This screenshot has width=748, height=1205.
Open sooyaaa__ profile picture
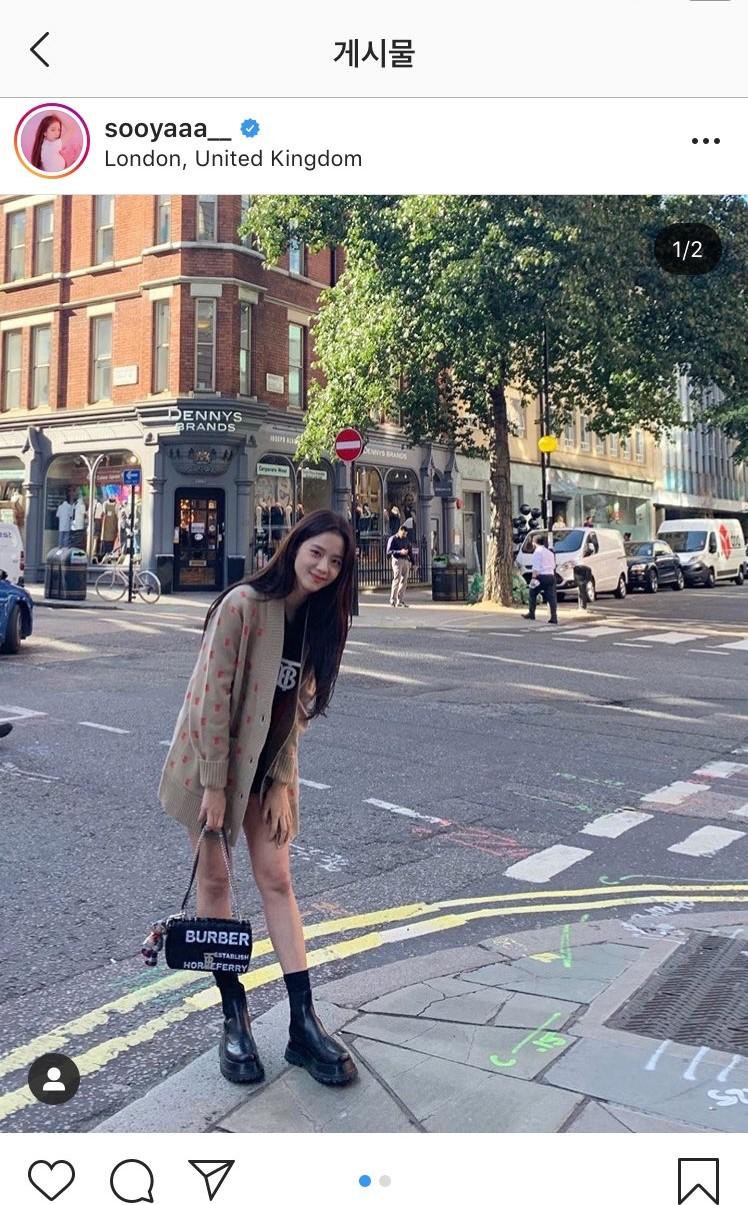[52, 141]
